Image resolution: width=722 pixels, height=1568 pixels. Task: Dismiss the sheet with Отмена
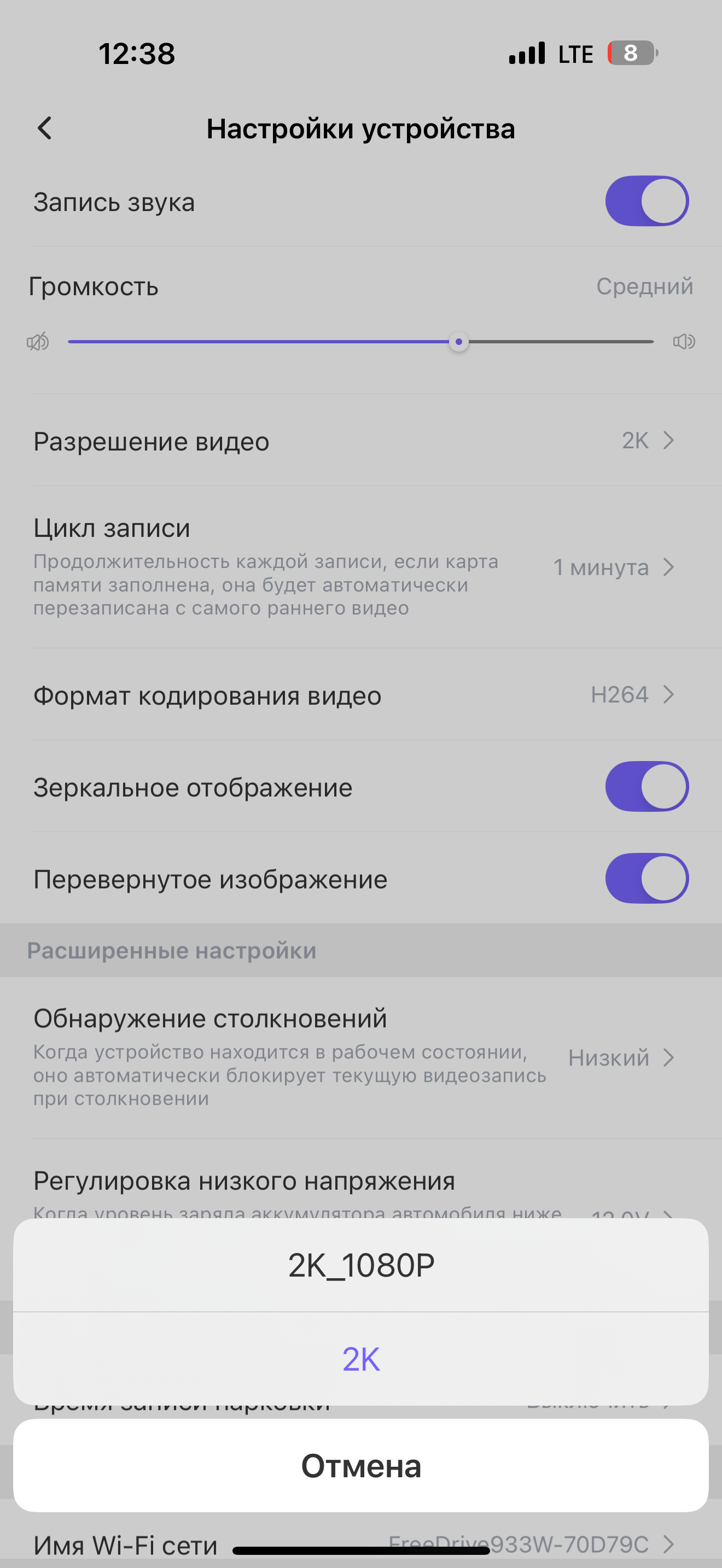click(x=361, y=1466)
